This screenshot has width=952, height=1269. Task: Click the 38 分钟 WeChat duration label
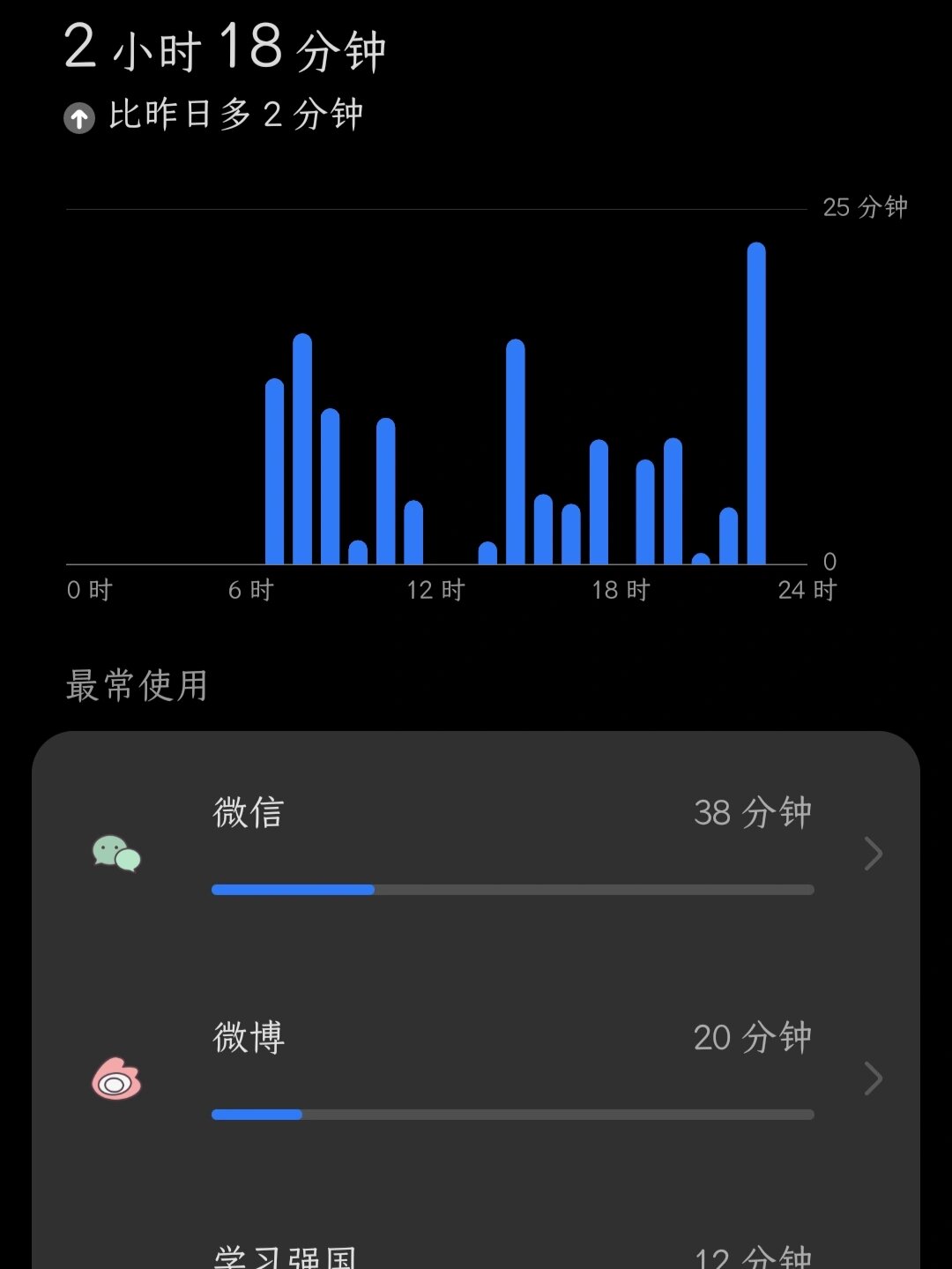(x=754, y=812)
